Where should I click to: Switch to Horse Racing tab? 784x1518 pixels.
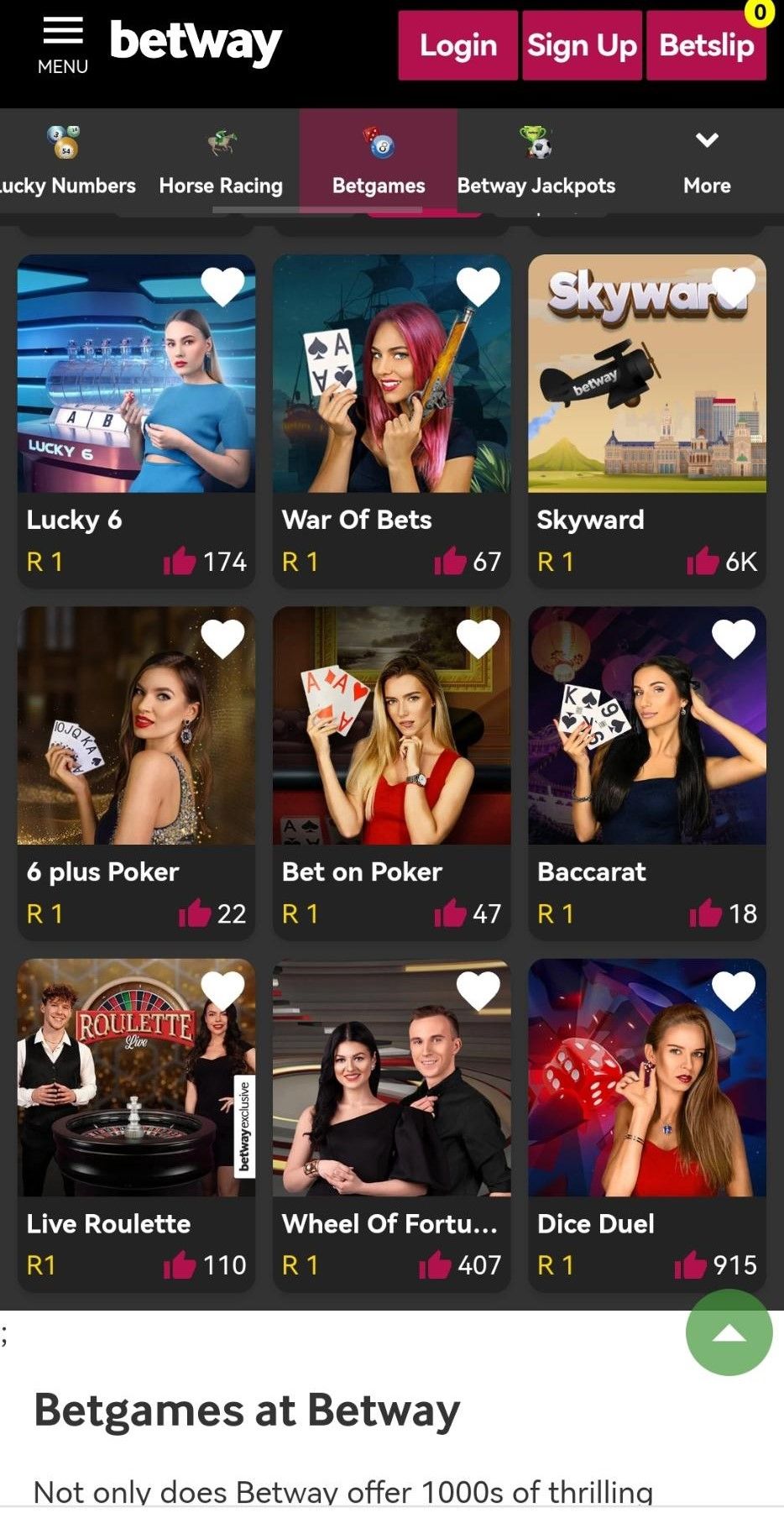click(x=221, y=161)
